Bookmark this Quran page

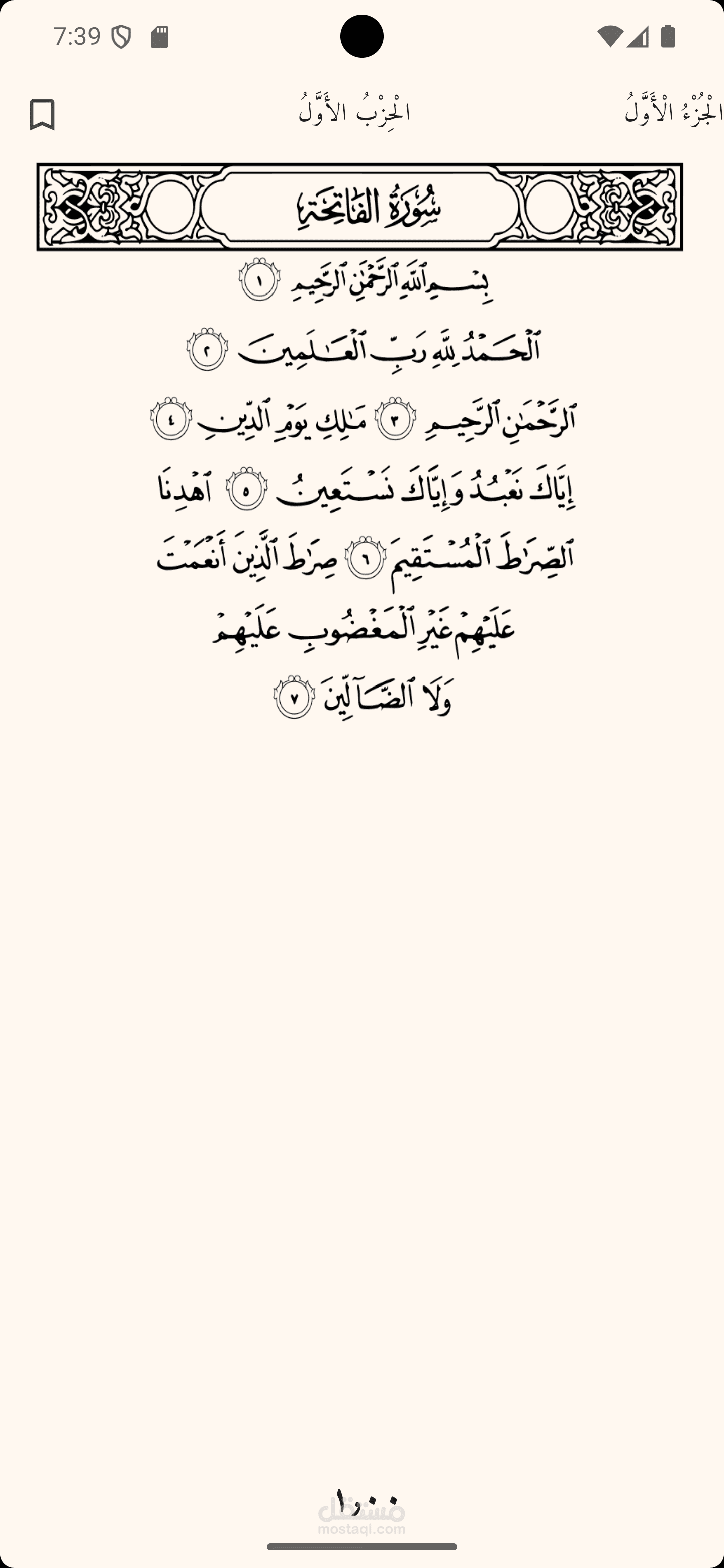[x=42, y=114]
